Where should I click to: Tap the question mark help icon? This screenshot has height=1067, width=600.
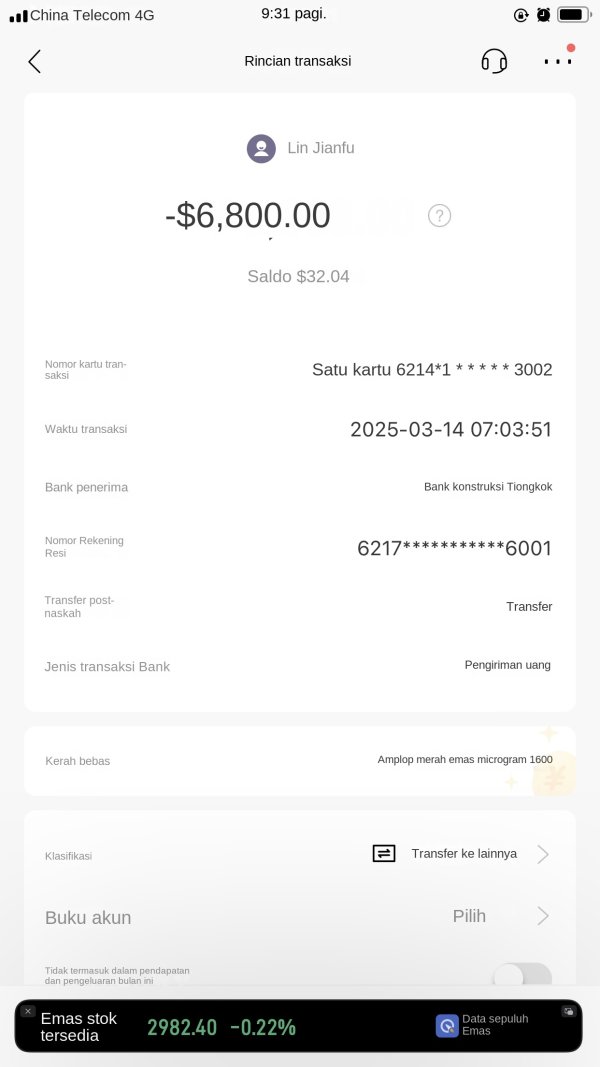coord(439,216)
